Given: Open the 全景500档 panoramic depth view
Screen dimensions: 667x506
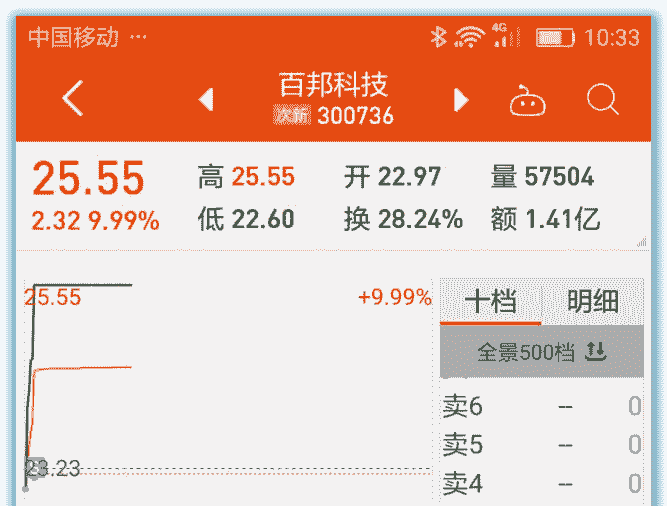Looking at the screenshot, I should [x=541, y=352].
